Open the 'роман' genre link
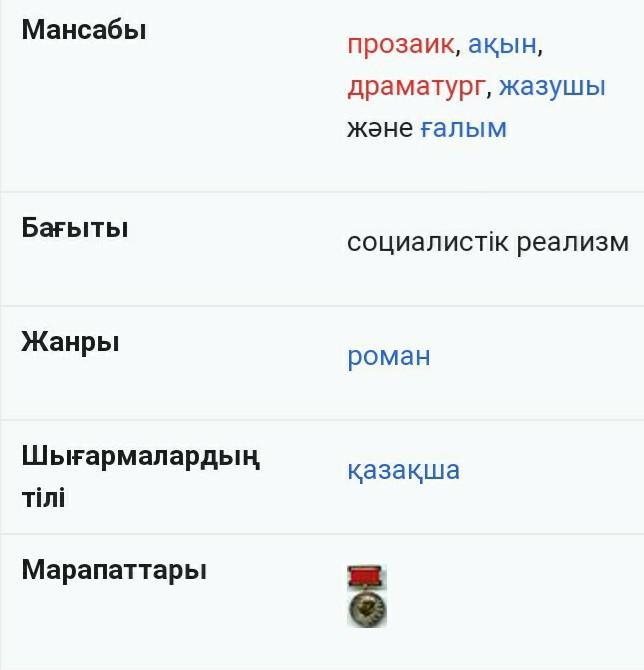 pos(388,356)
